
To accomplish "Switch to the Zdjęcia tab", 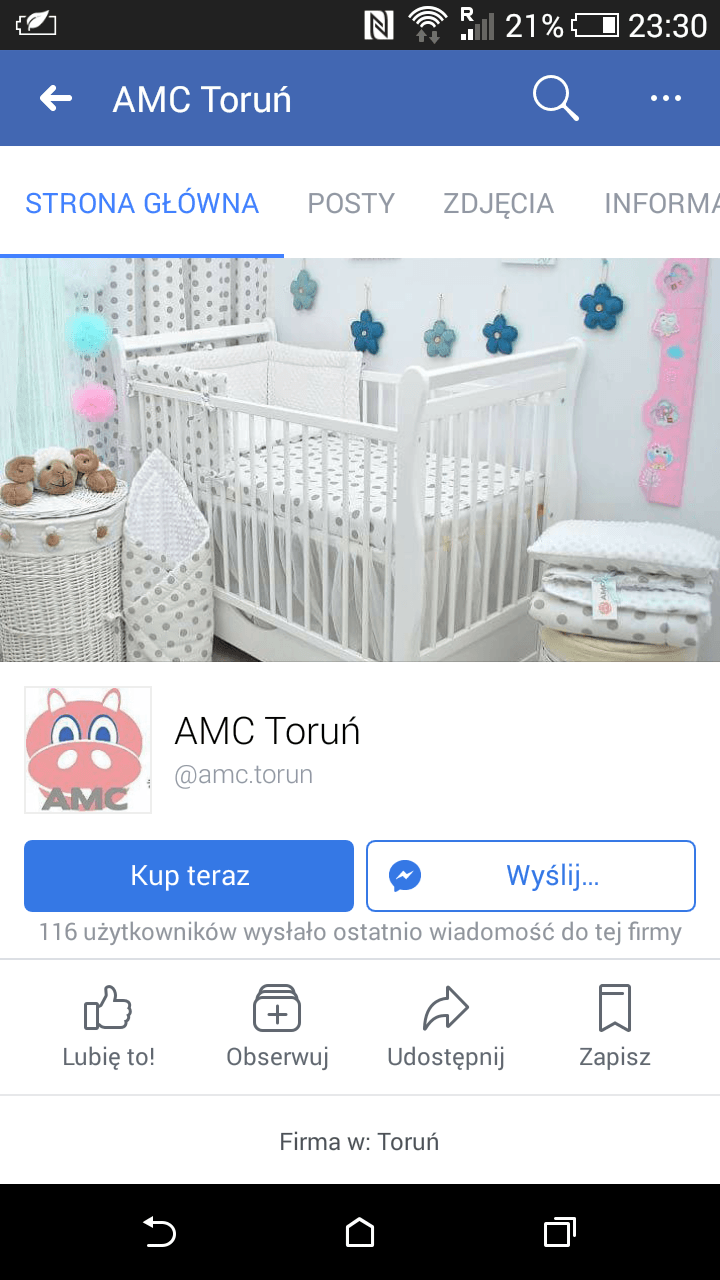I will click(498, 203).
